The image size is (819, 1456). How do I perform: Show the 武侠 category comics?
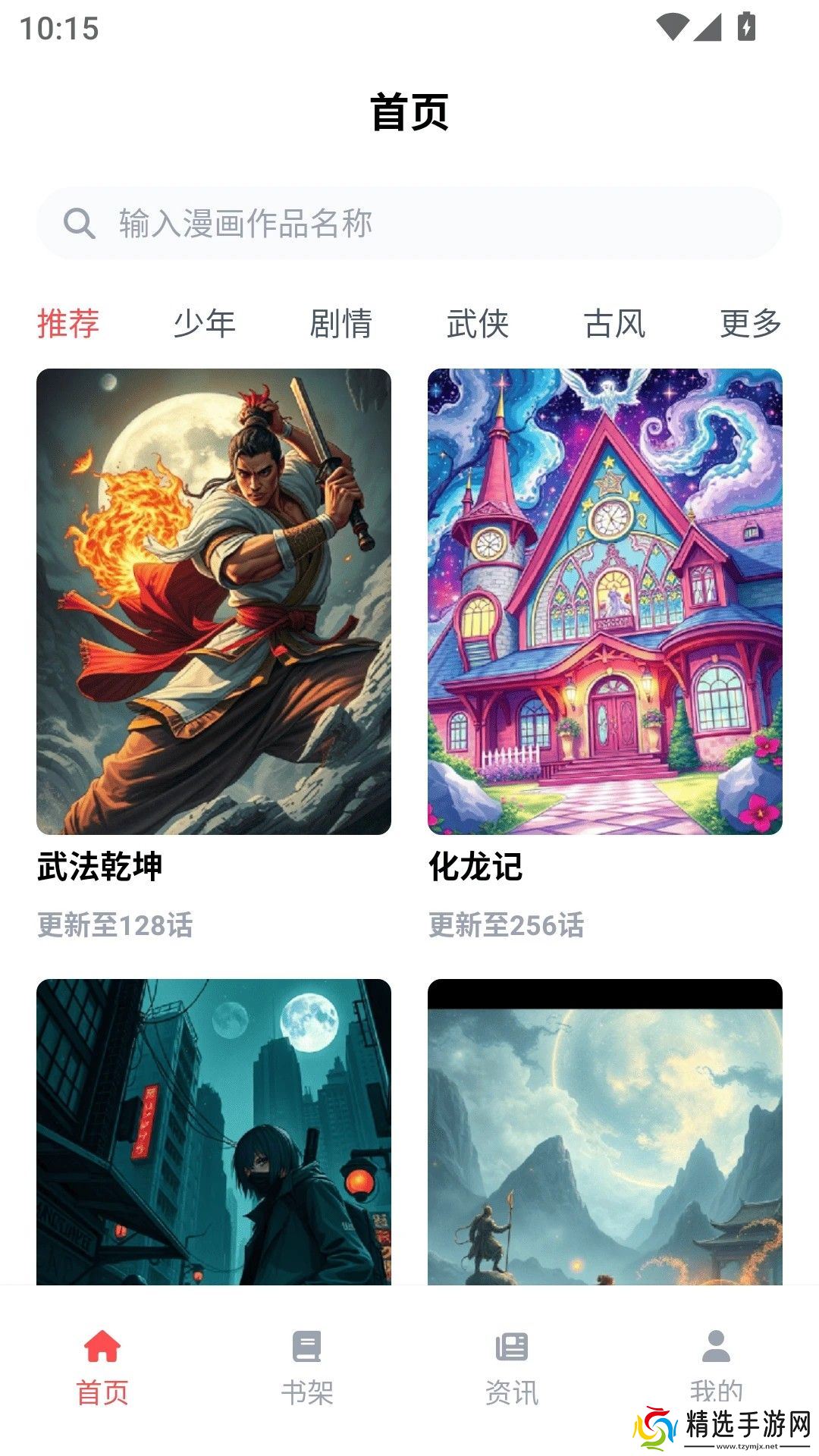[x=478, y=324]
